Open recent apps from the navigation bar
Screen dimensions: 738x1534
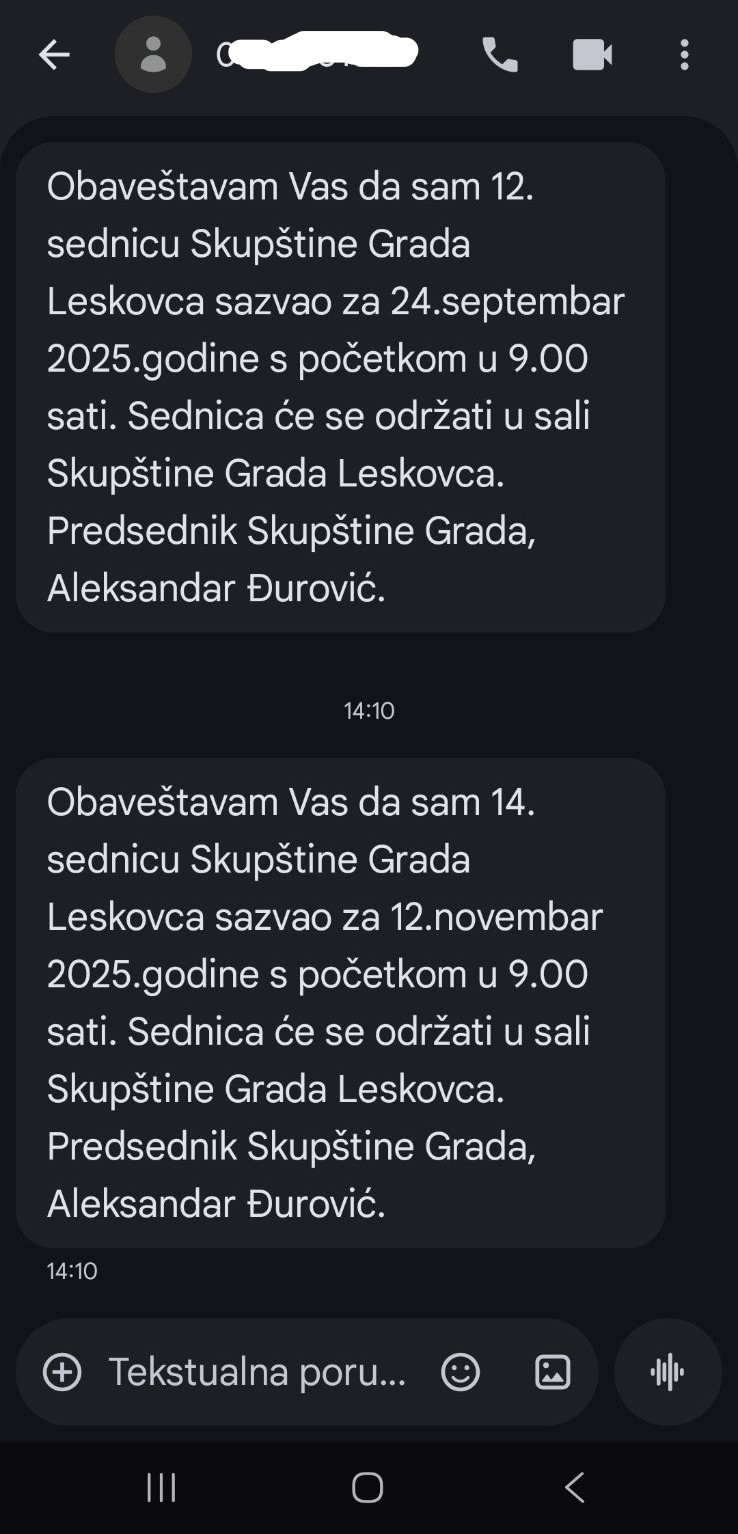161,1488
